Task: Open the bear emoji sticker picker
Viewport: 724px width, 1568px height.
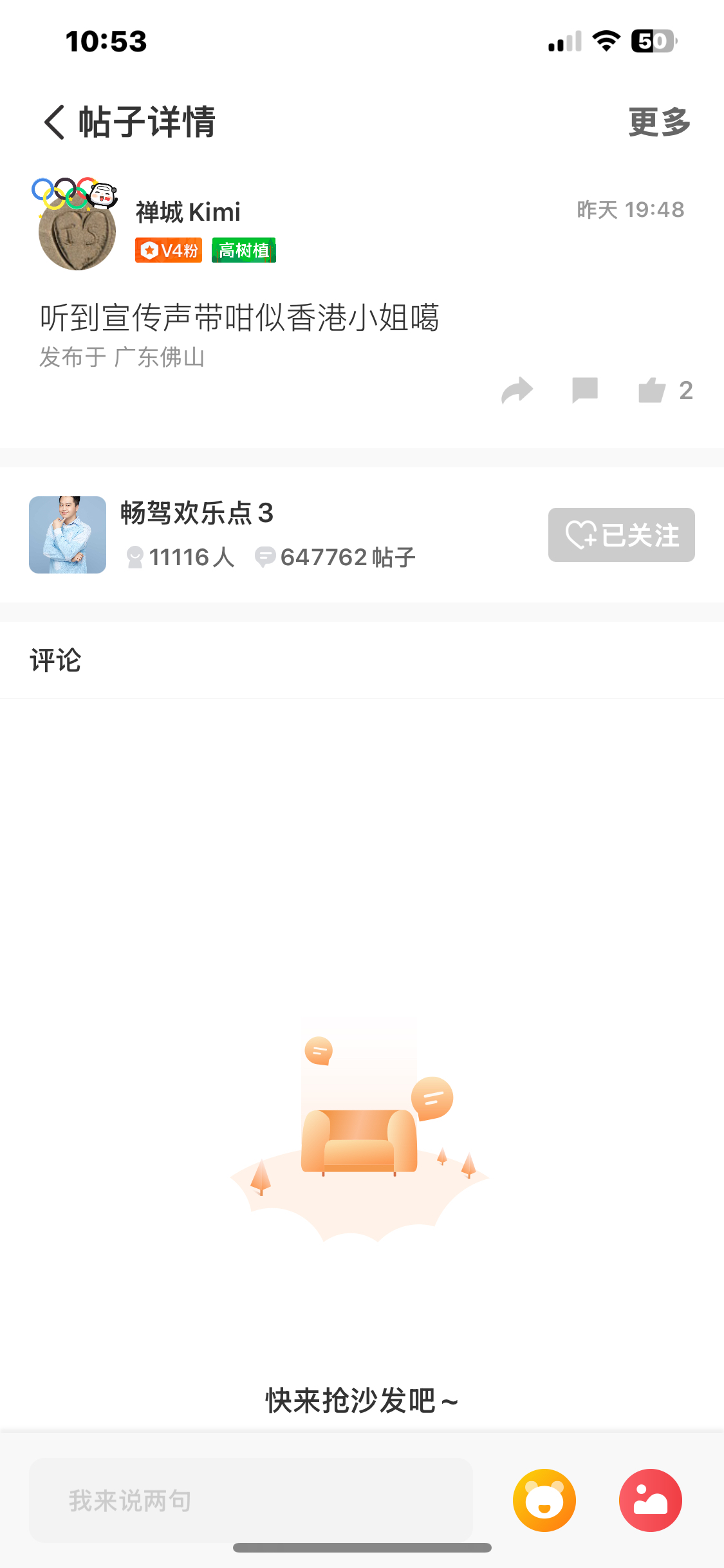Action: 544,1500
